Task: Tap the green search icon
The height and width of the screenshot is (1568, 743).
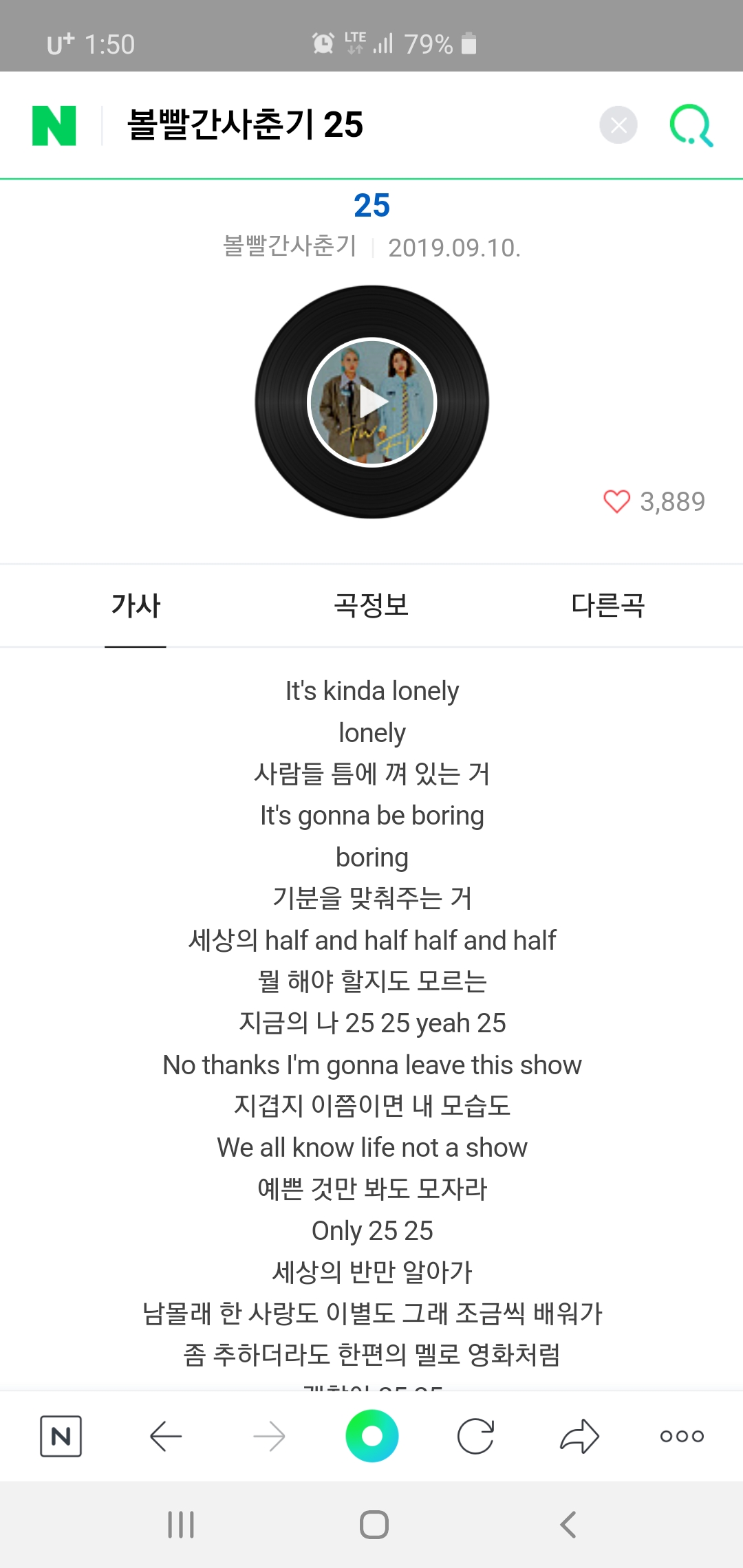Action: tap(691, 125)
